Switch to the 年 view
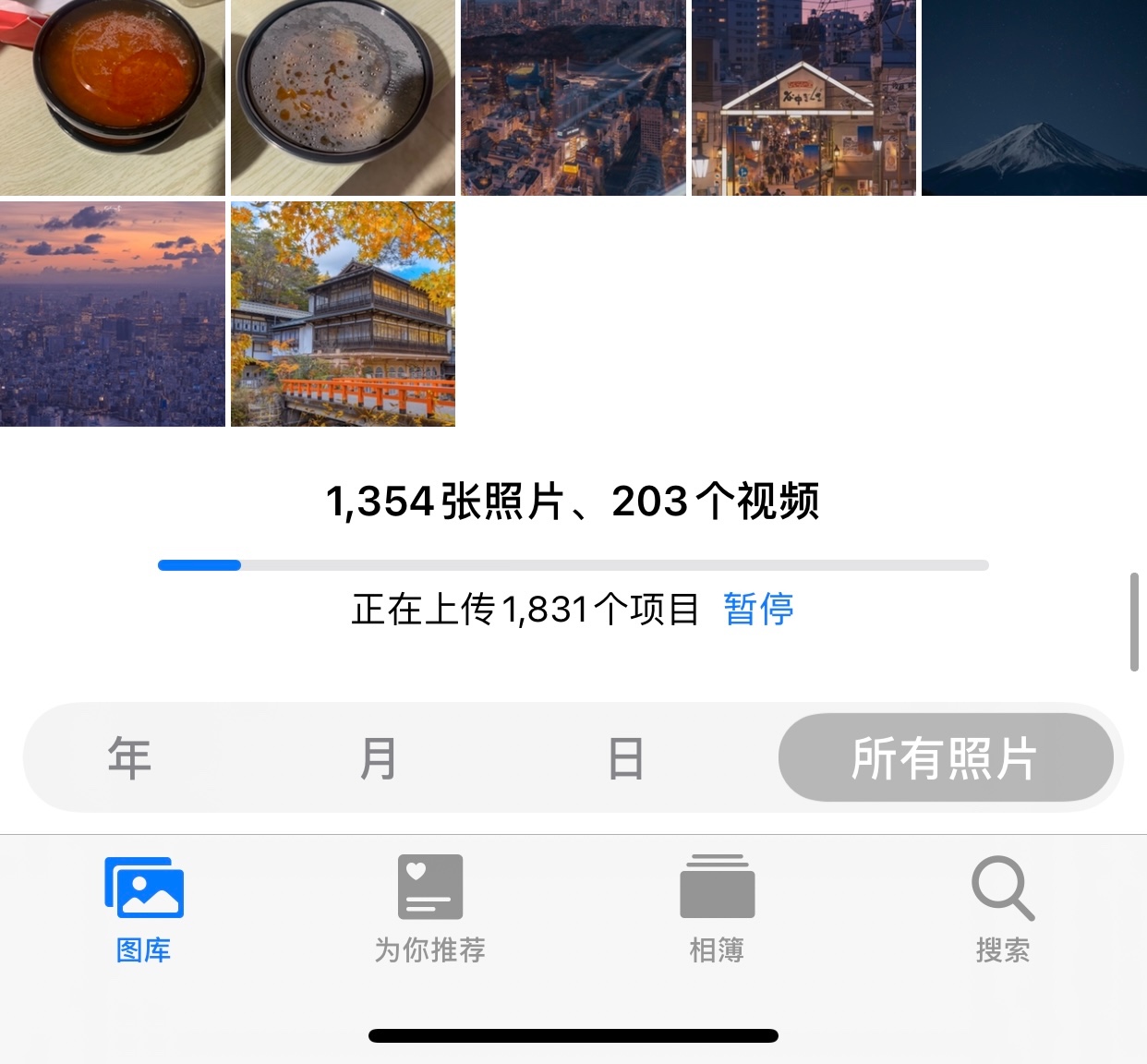This screenshot has width=1147, height=1064. coord(129,758)
